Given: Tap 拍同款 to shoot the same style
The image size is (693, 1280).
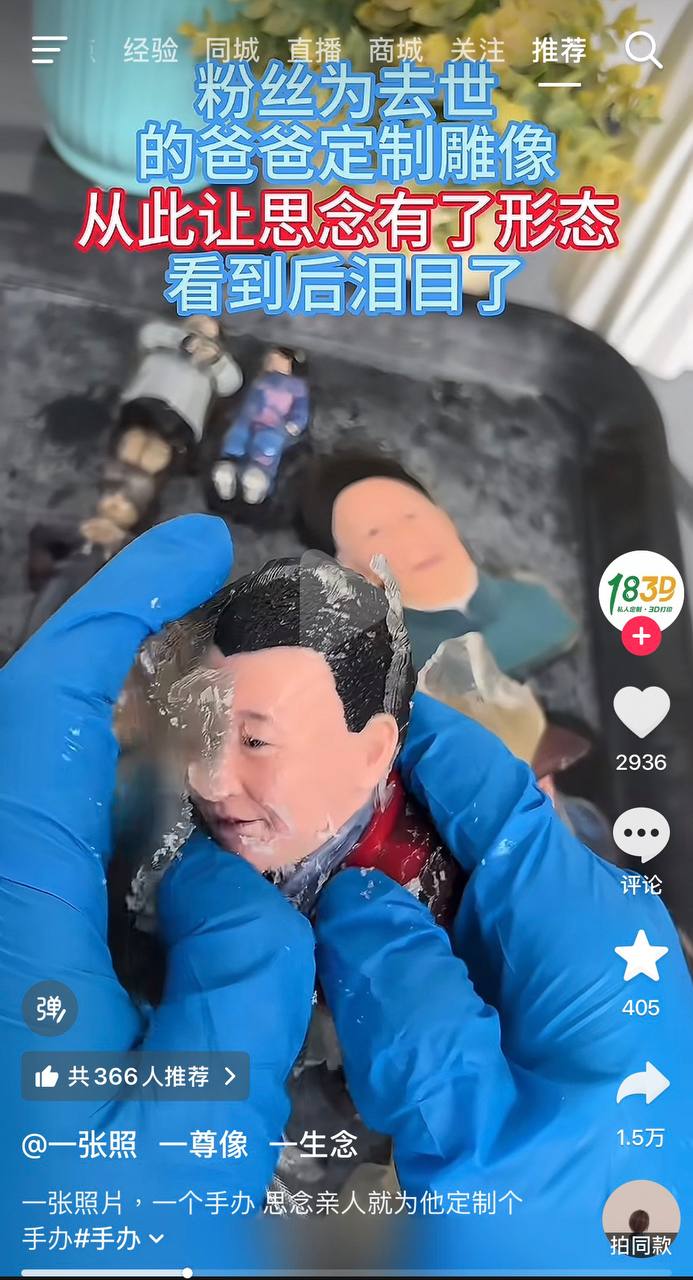Looking at the screenshot, I should 641,1218.
